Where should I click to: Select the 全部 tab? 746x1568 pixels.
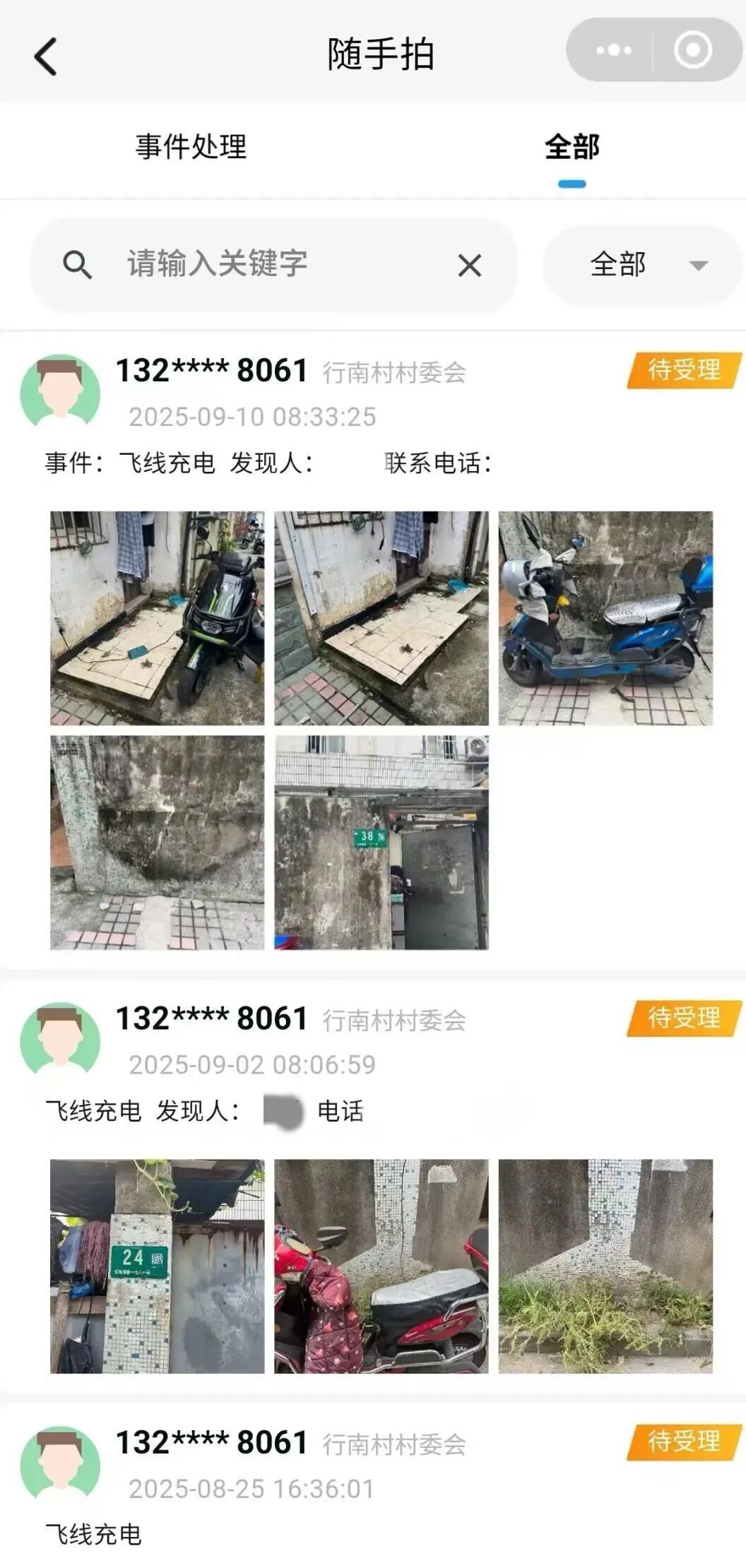[x=572, y=147]
